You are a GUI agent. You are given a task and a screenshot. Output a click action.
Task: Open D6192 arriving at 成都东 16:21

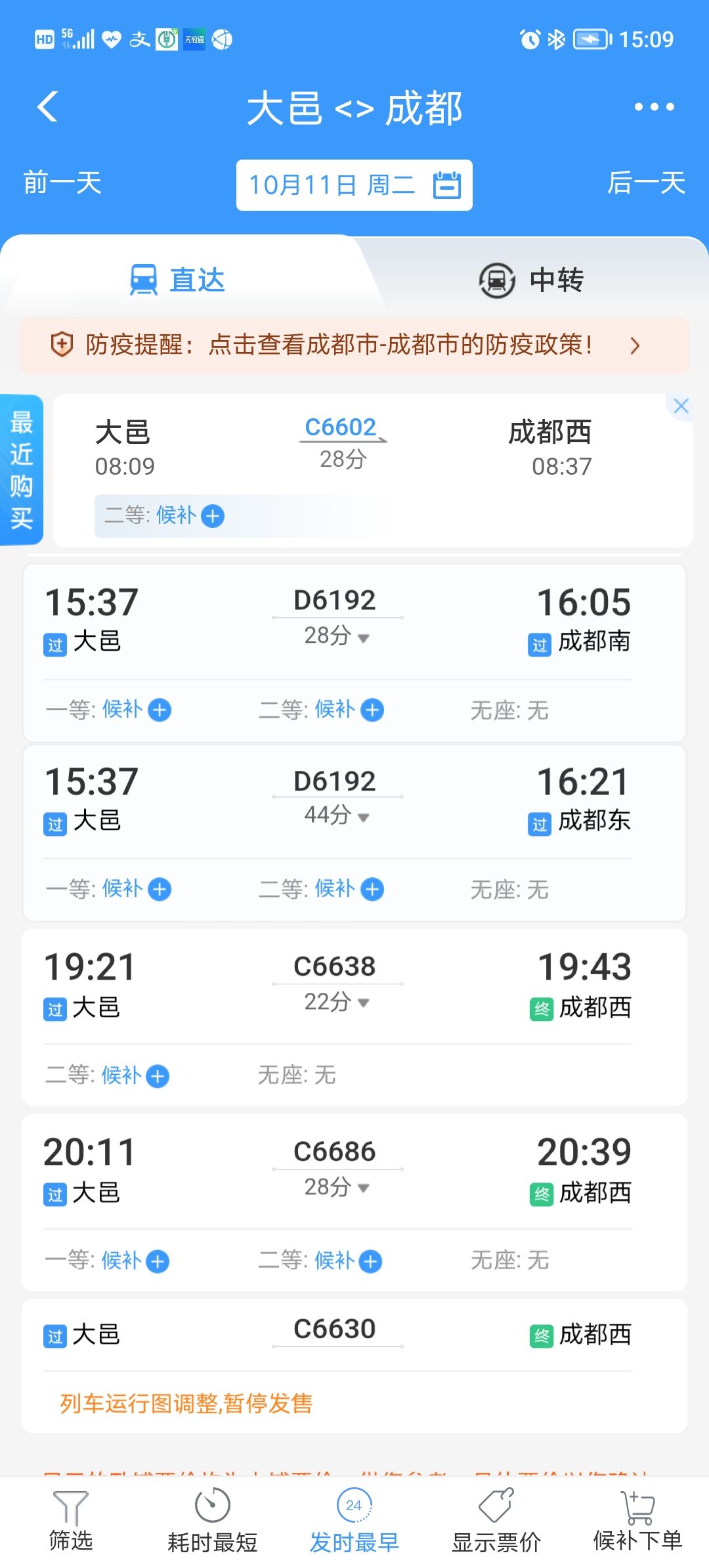click(354, 833)
